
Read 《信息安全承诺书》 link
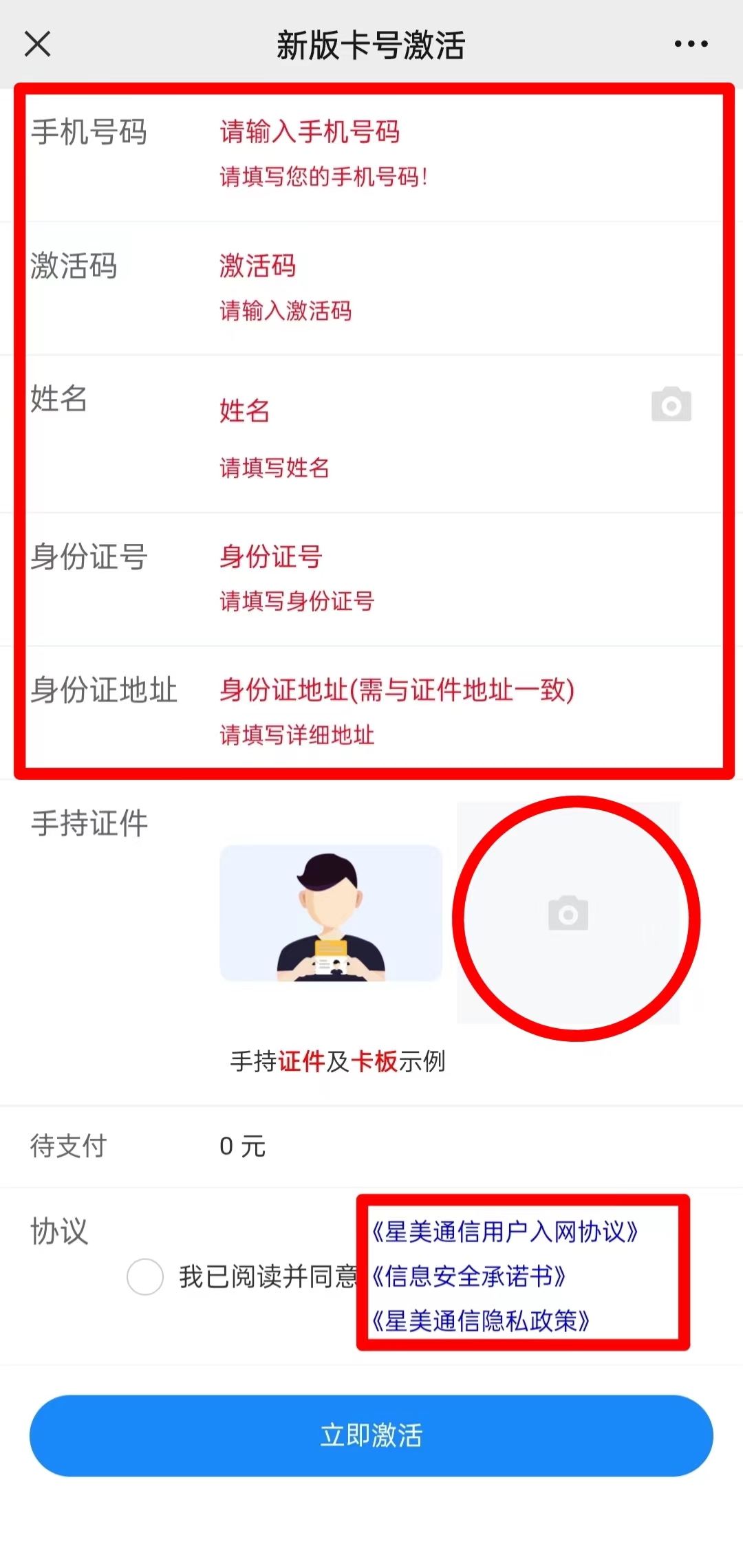click(x=469, y=1276)
